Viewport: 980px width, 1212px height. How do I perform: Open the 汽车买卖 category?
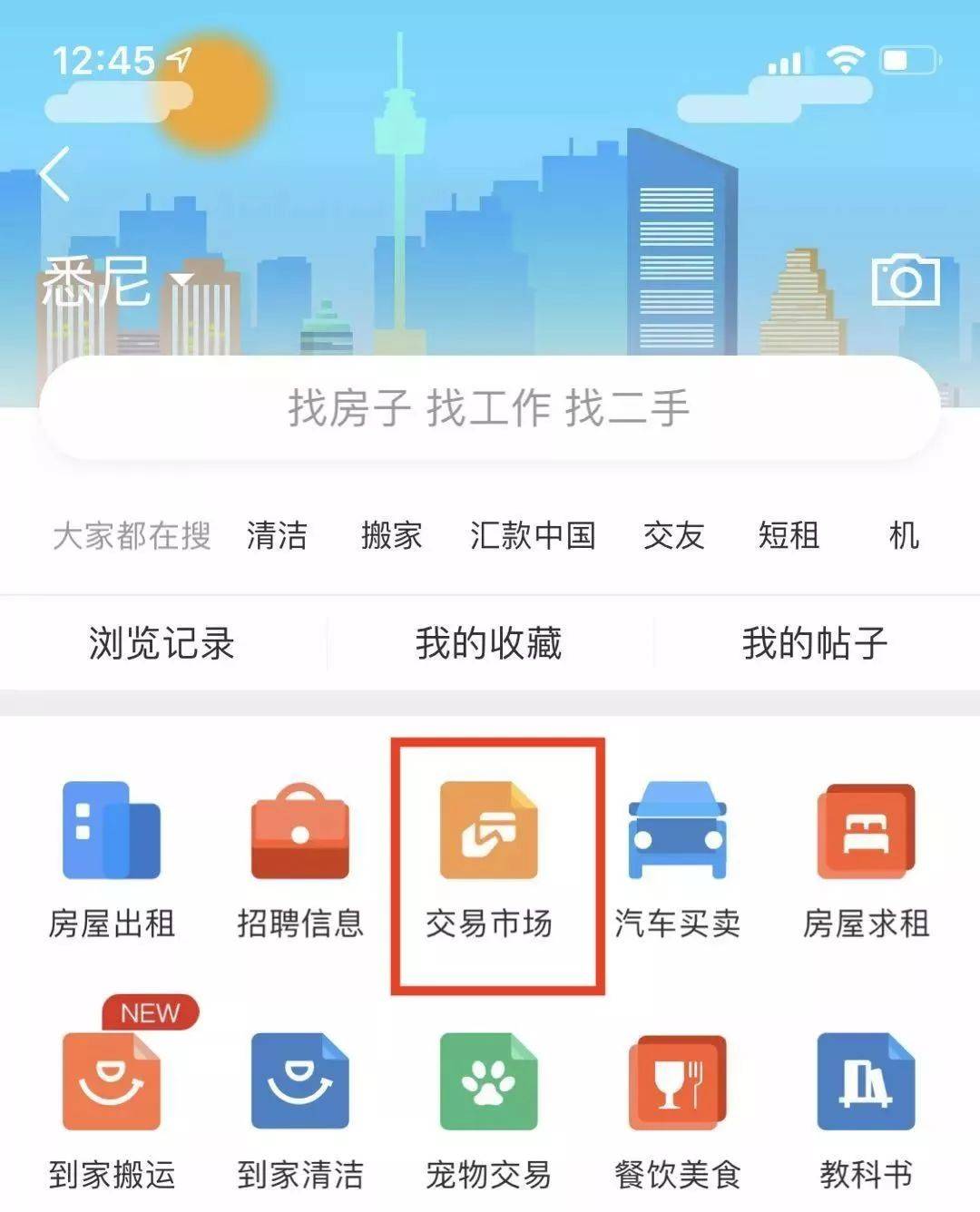pos(677,859)
